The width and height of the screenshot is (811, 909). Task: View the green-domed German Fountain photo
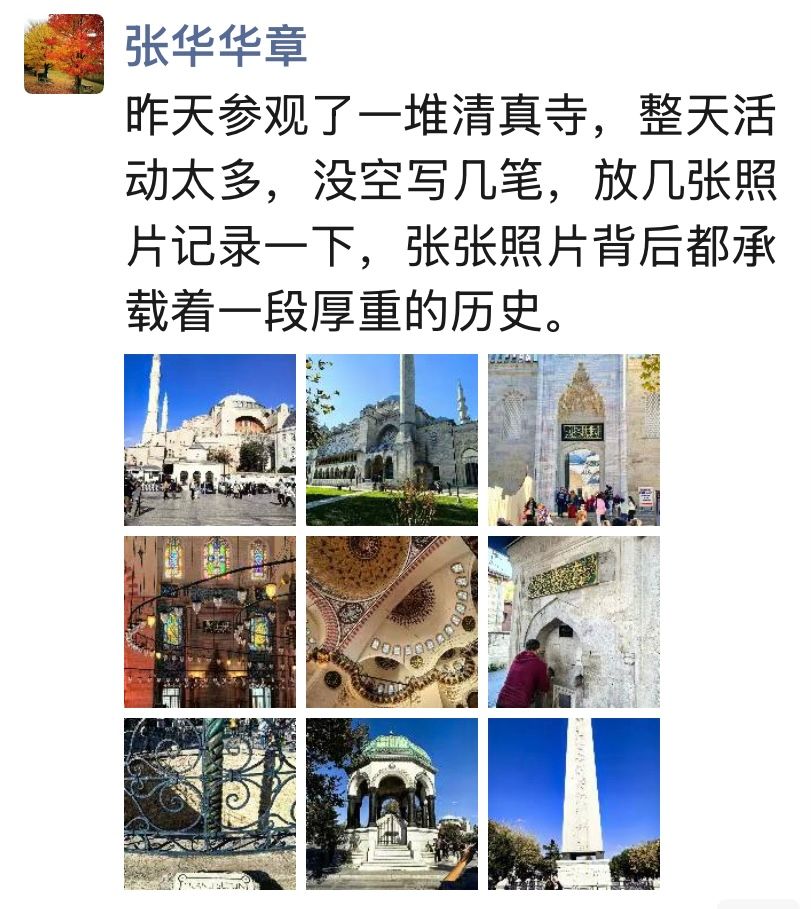pyautogui.click(x=392, y=804)
